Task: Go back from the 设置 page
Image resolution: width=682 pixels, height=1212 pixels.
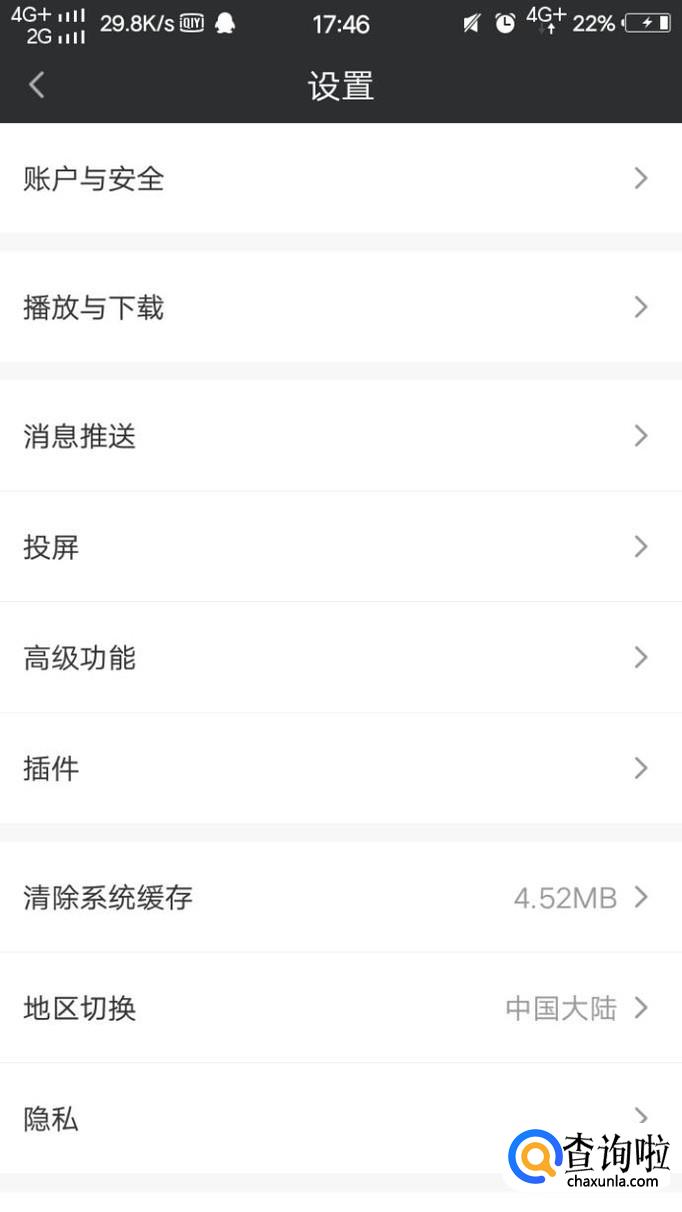Action: coord(37,85)
